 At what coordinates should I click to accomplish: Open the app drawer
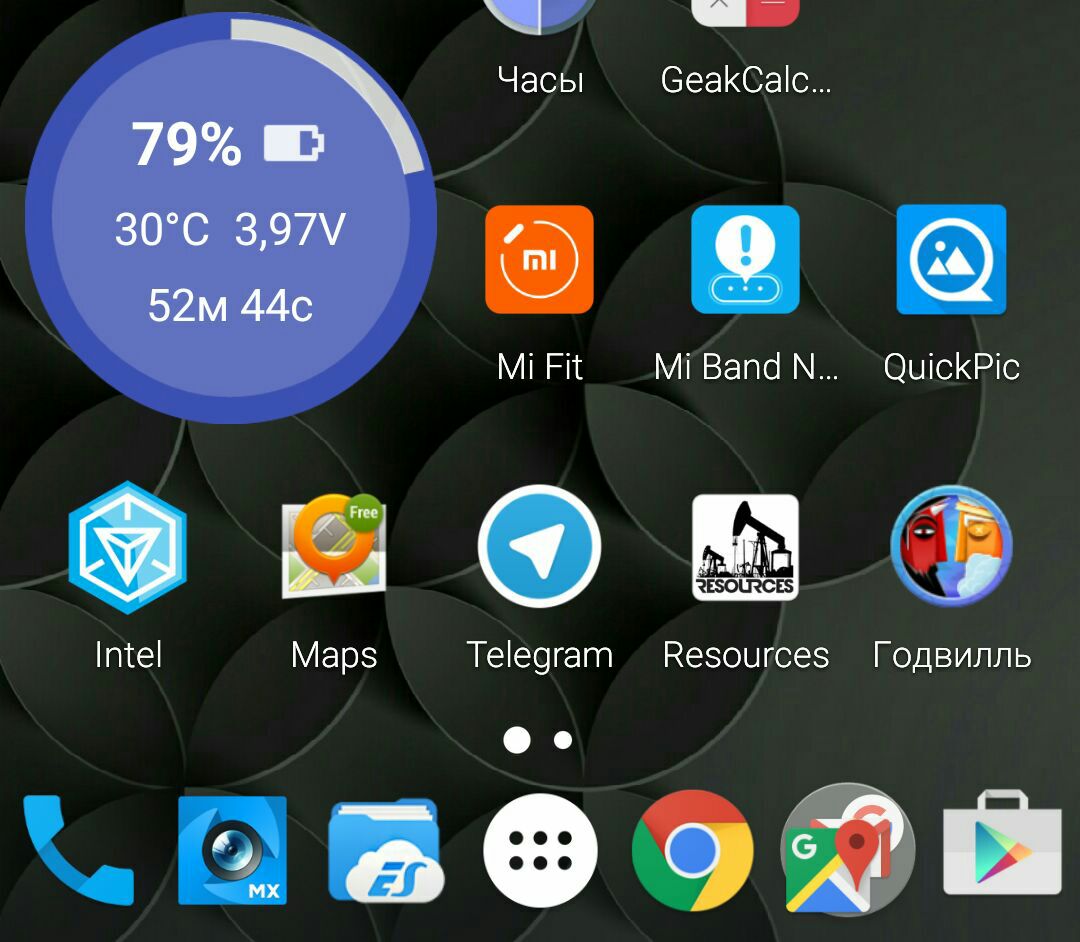point(540,850)
